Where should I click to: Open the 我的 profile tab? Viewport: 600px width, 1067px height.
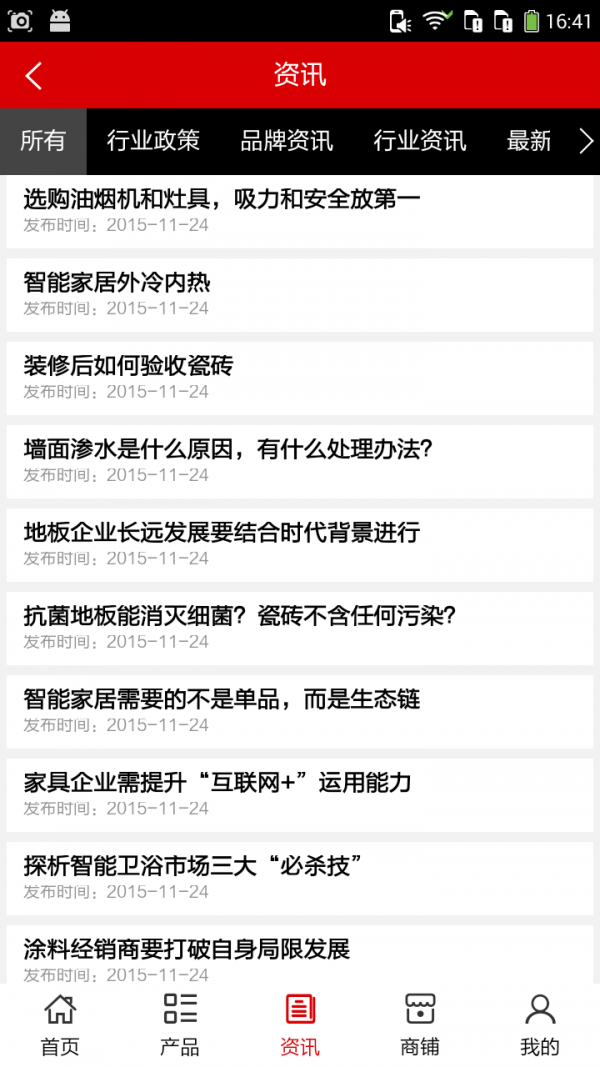540,1025
